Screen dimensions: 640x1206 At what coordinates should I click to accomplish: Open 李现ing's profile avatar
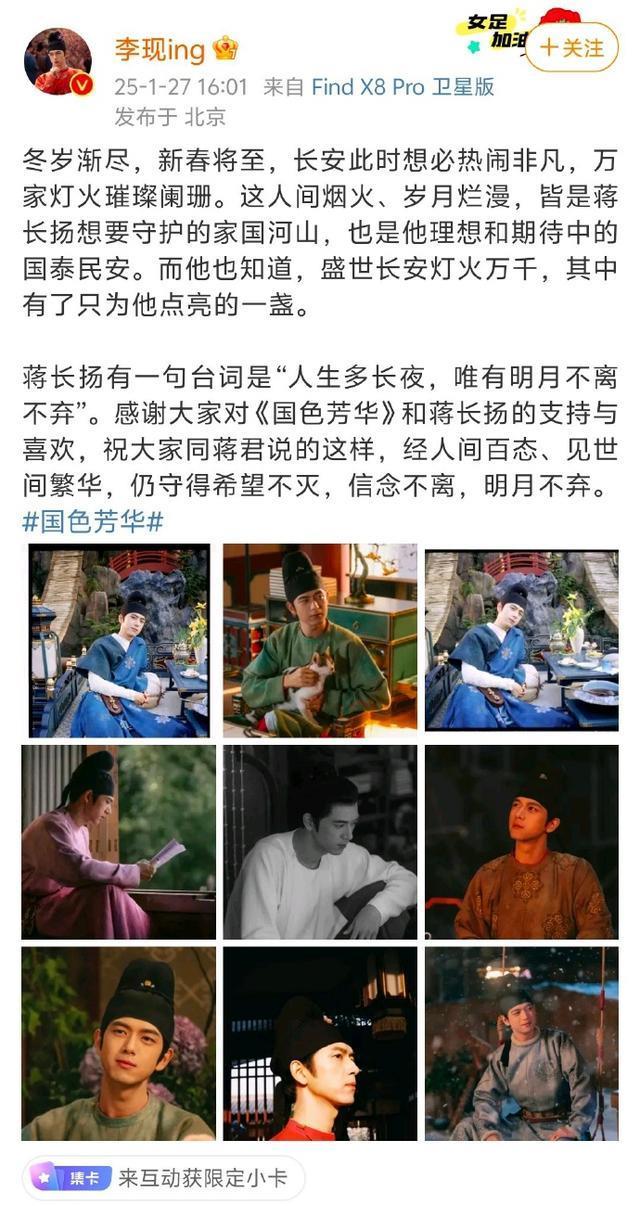(58, 62)
